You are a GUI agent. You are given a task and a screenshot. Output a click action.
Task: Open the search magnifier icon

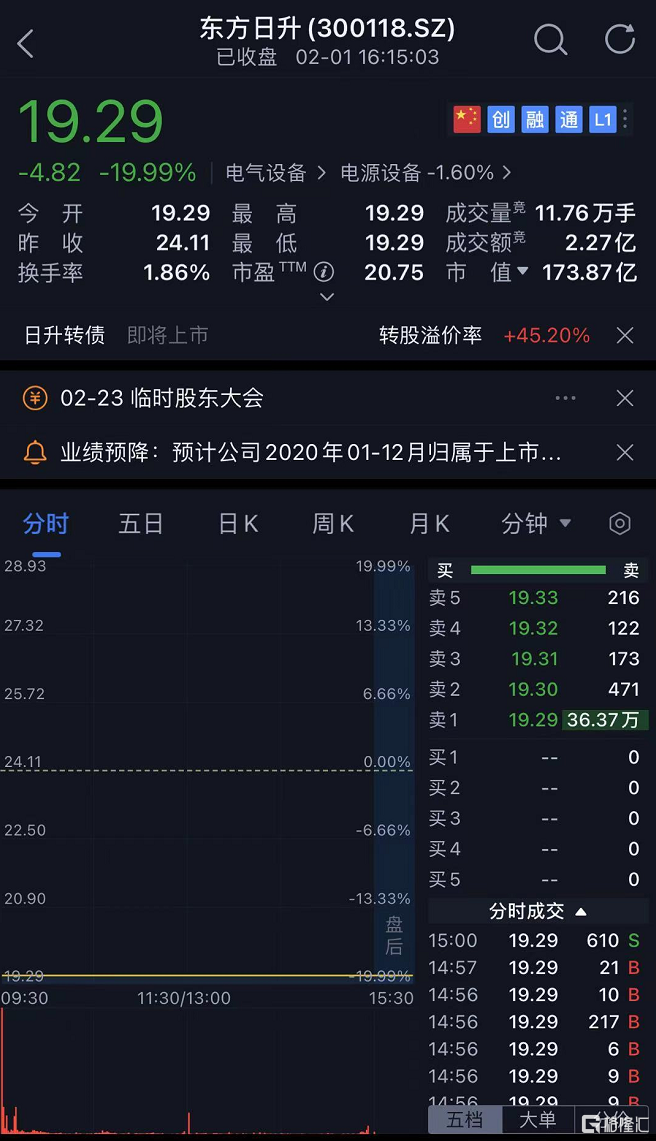(550, 39)
